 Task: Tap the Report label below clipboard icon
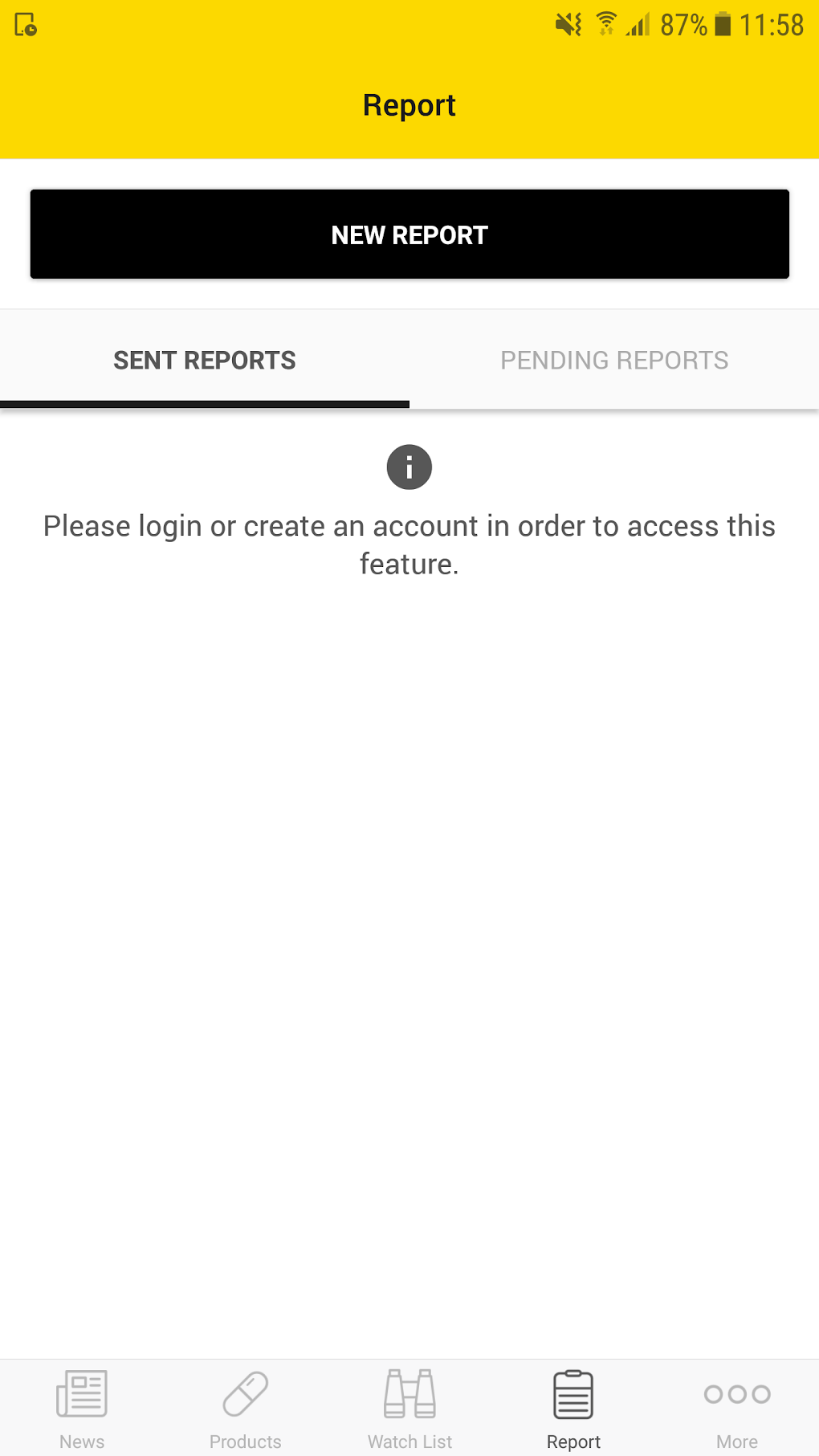coord(573,1440)
